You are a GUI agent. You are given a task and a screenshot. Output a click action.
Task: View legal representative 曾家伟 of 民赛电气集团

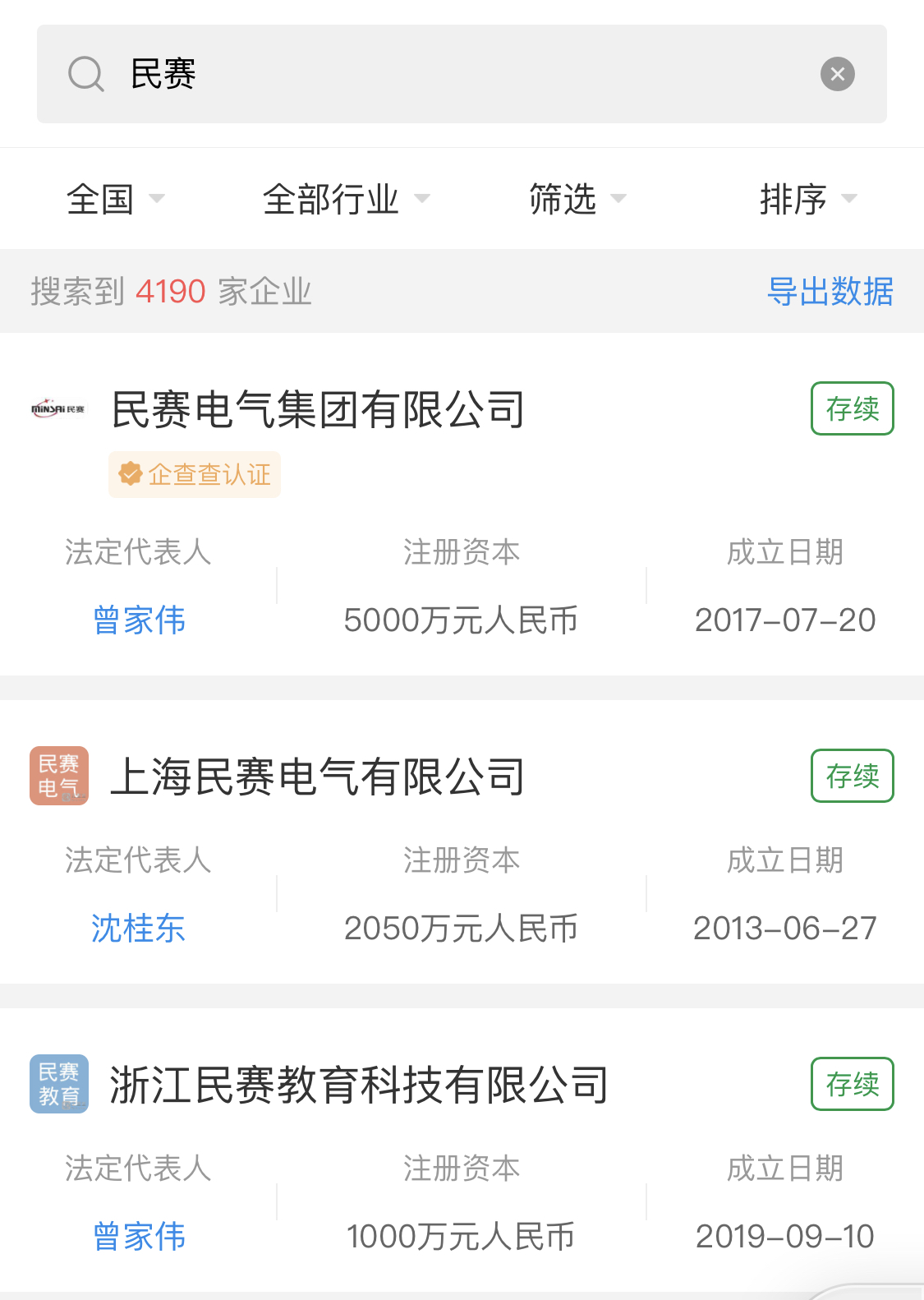point(140,620)
